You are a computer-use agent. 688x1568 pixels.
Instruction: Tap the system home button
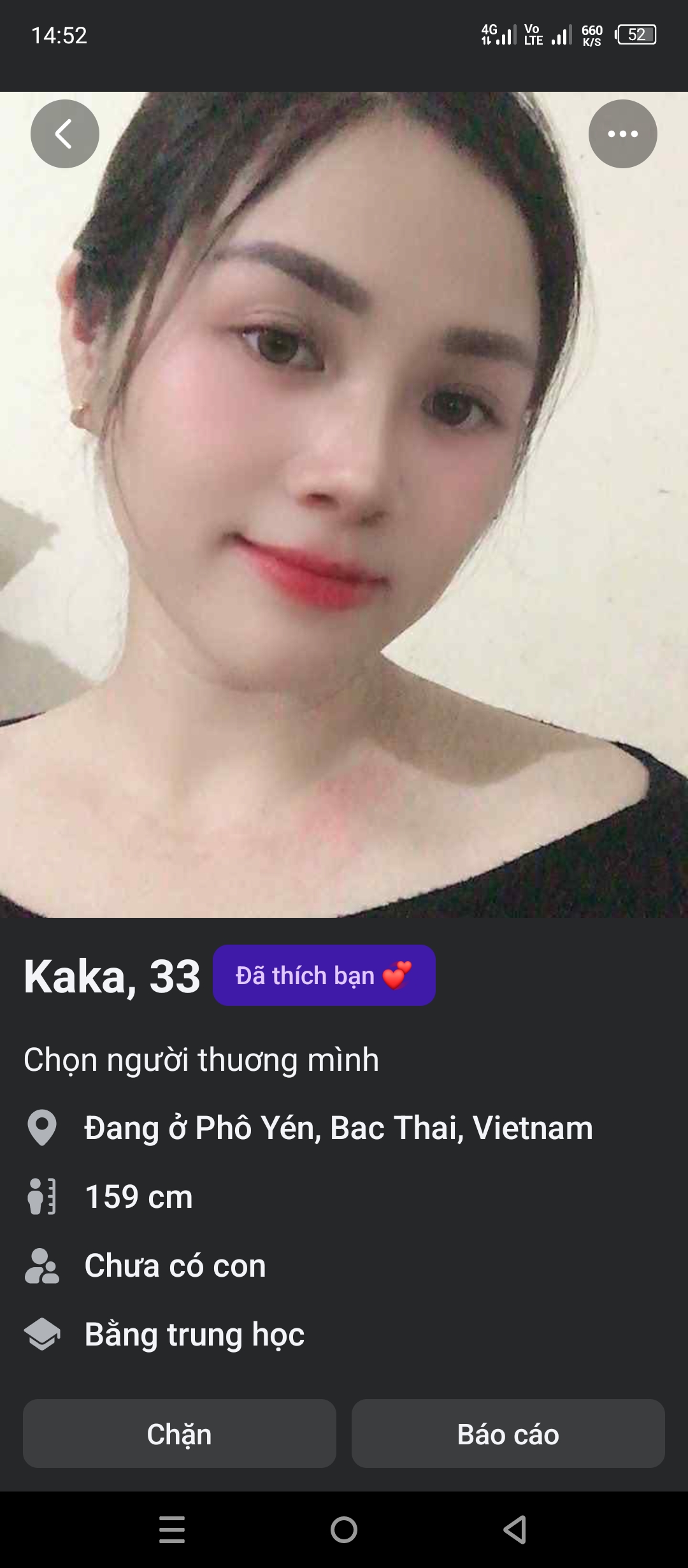[x=344, y=1530]
